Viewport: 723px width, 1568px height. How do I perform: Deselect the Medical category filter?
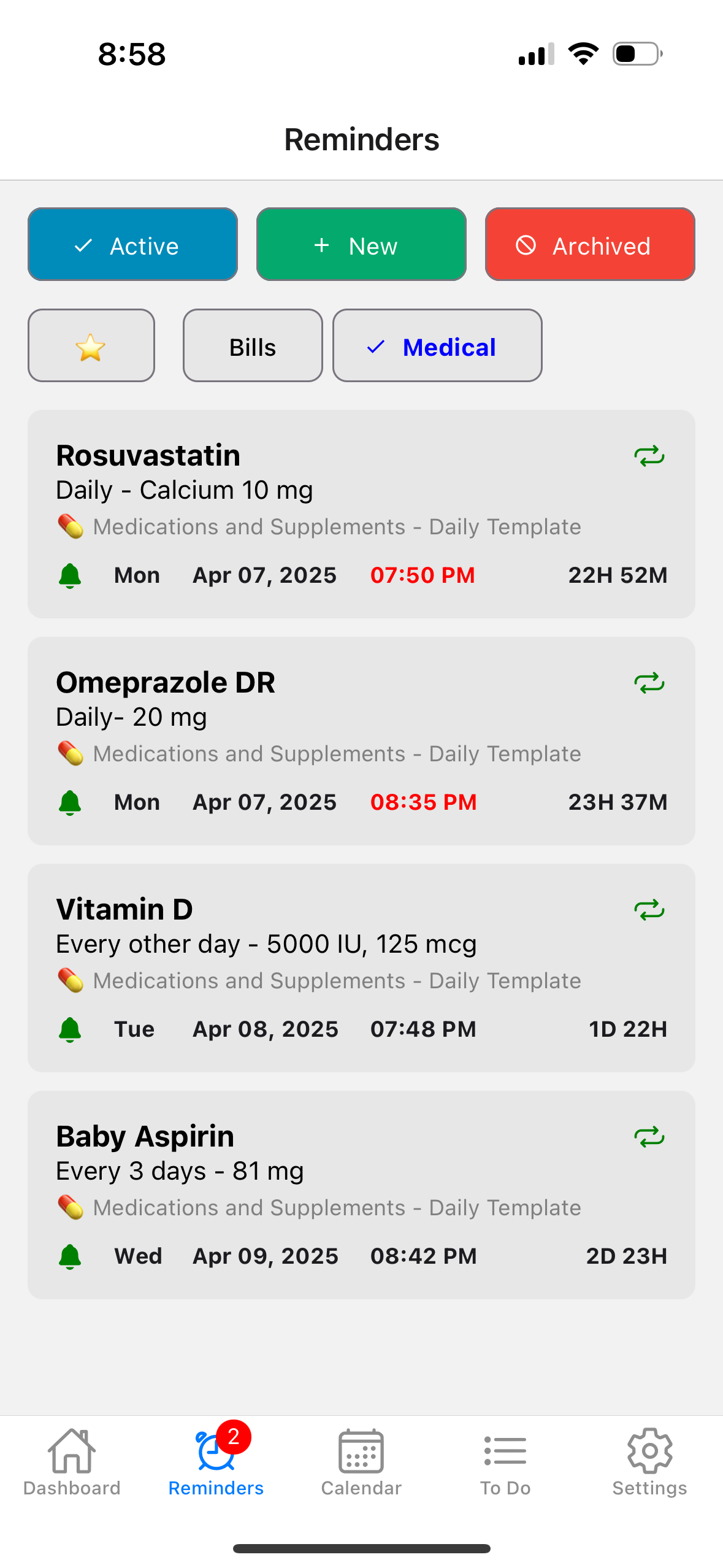437,346
